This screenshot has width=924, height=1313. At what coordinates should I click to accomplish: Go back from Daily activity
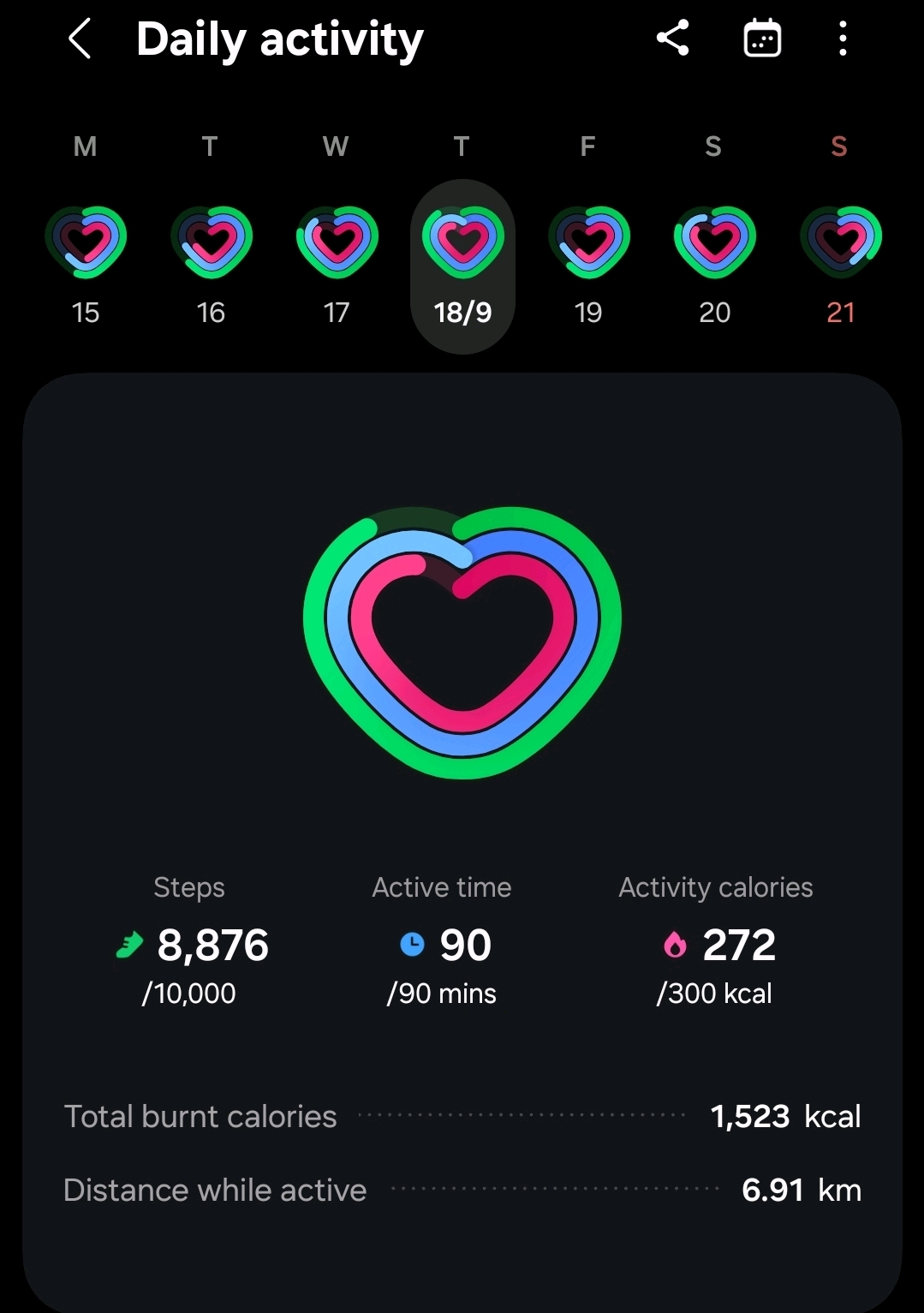80,39
